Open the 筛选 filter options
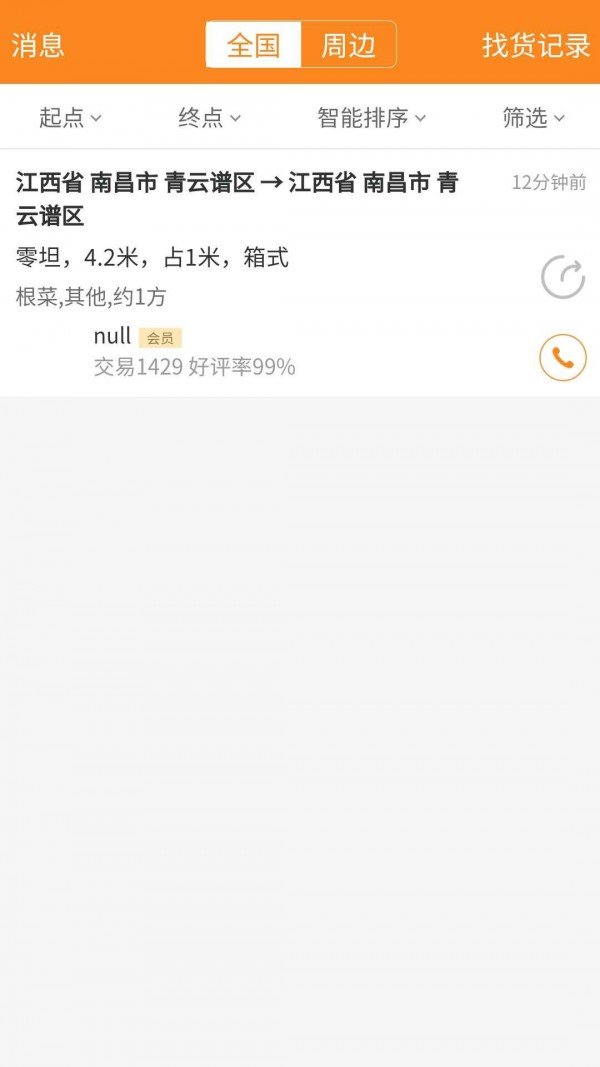600x1067 pixels. click(x=533, y=118)
